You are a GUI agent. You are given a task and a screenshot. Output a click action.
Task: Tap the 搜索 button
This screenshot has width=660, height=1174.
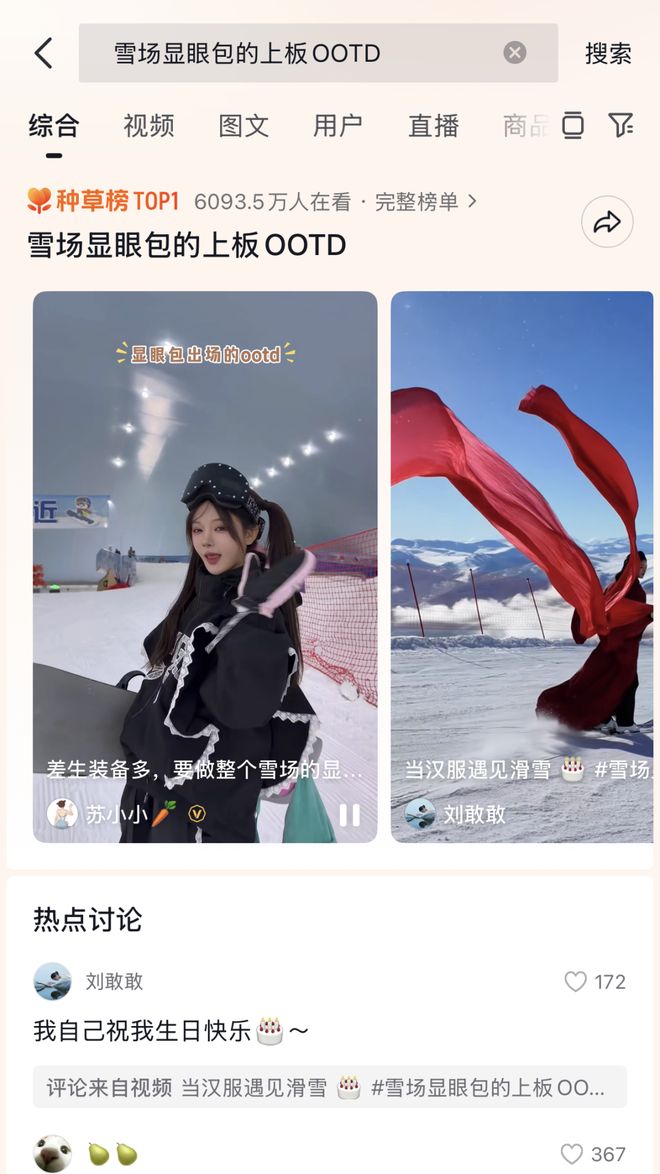(x=608, y=54)
